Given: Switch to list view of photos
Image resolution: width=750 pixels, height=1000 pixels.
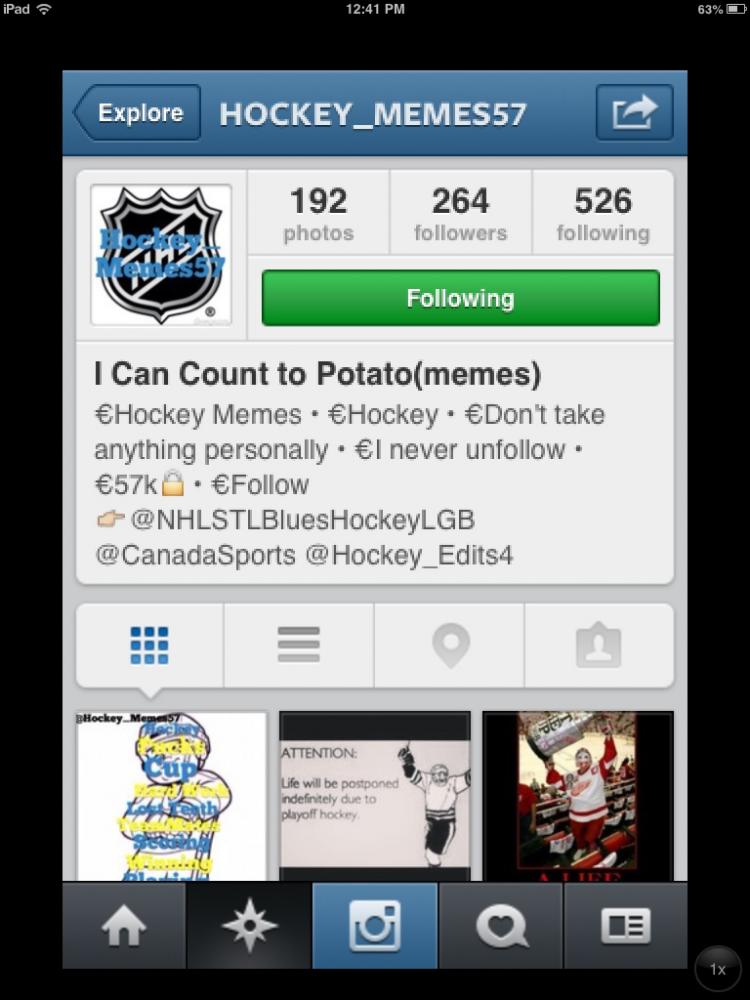Looking at the screenshot, I should 299,646.
